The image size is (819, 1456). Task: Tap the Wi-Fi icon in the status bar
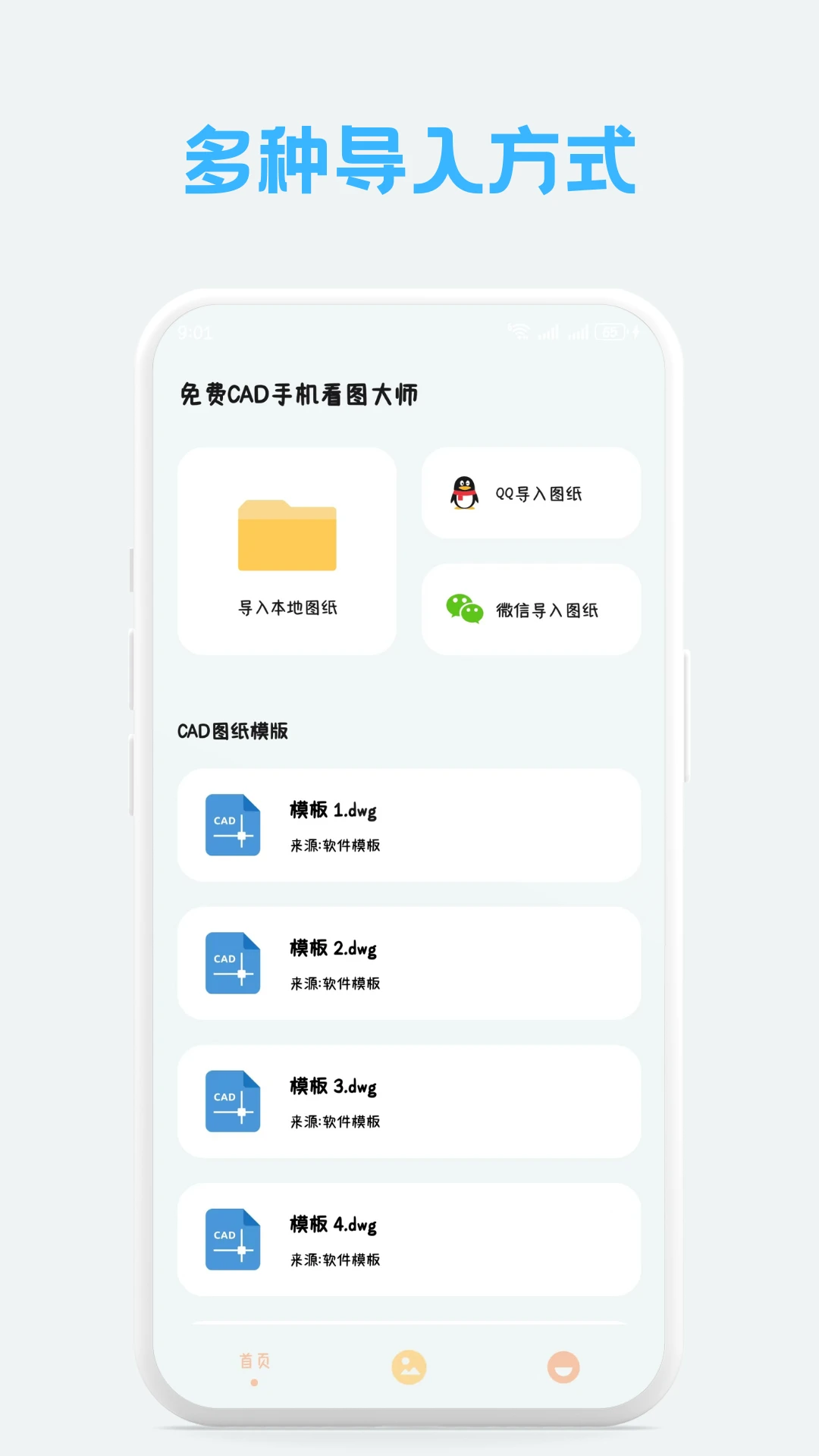point(519,331)
